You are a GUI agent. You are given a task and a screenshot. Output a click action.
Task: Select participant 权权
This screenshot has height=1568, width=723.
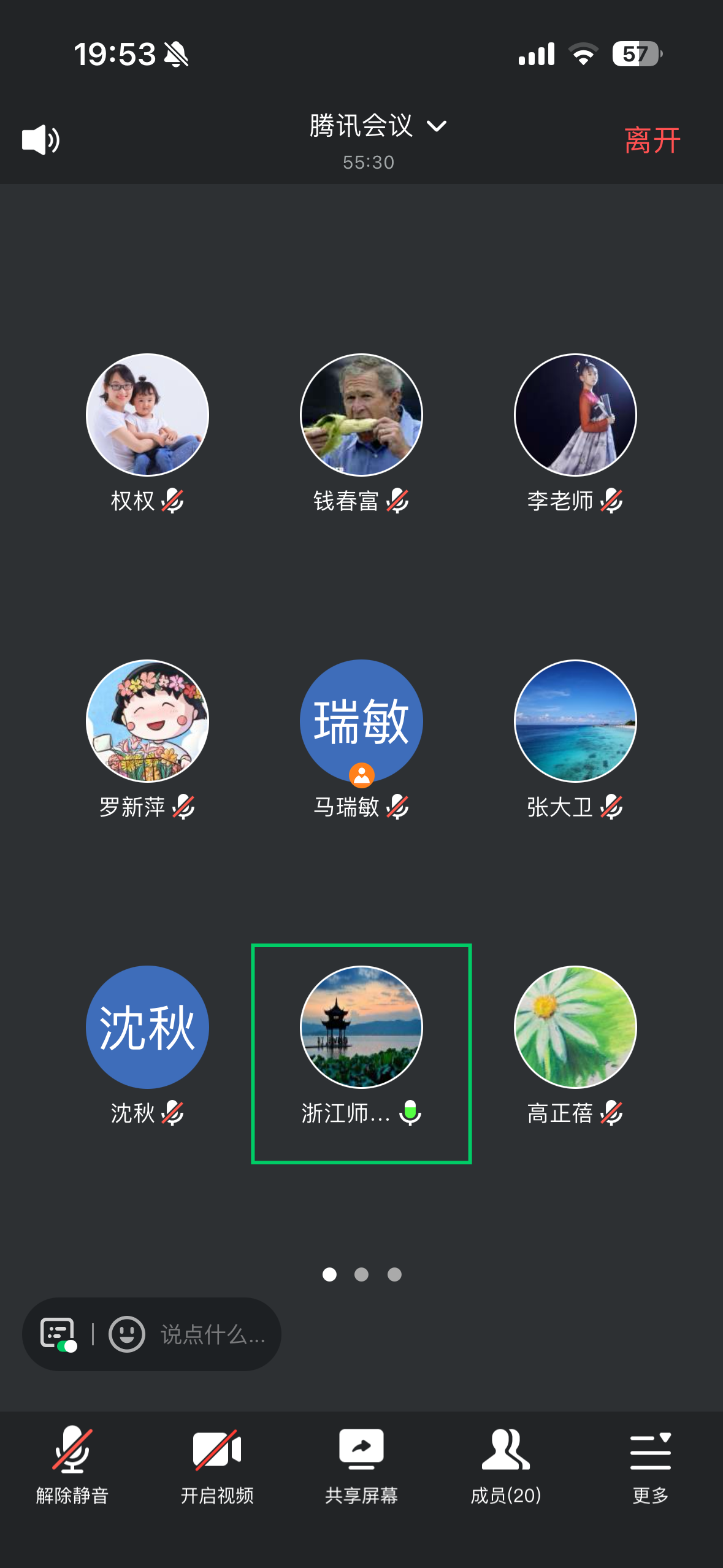[x=147, y=415]
